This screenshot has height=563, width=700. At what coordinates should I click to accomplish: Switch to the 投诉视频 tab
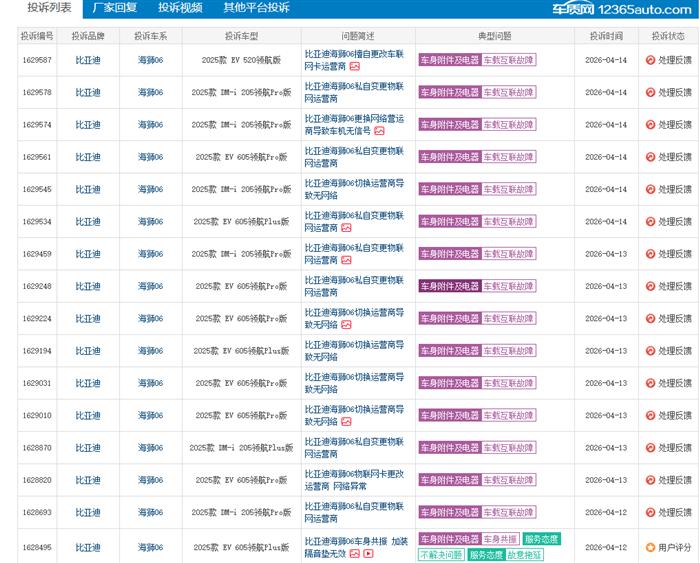pyautogui.click(x=180, y=8)
